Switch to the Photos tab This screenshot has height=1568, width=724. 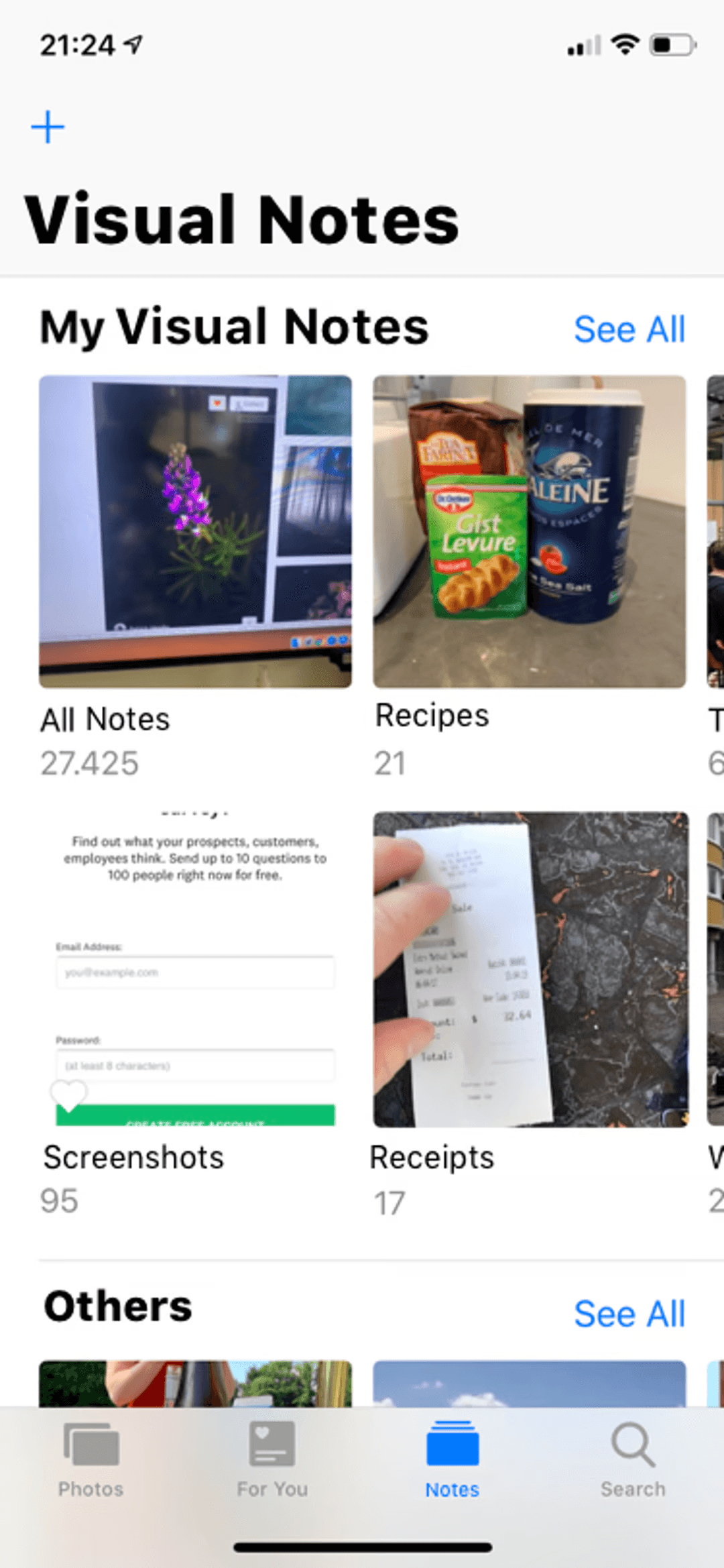click(x=91, y=1459)
